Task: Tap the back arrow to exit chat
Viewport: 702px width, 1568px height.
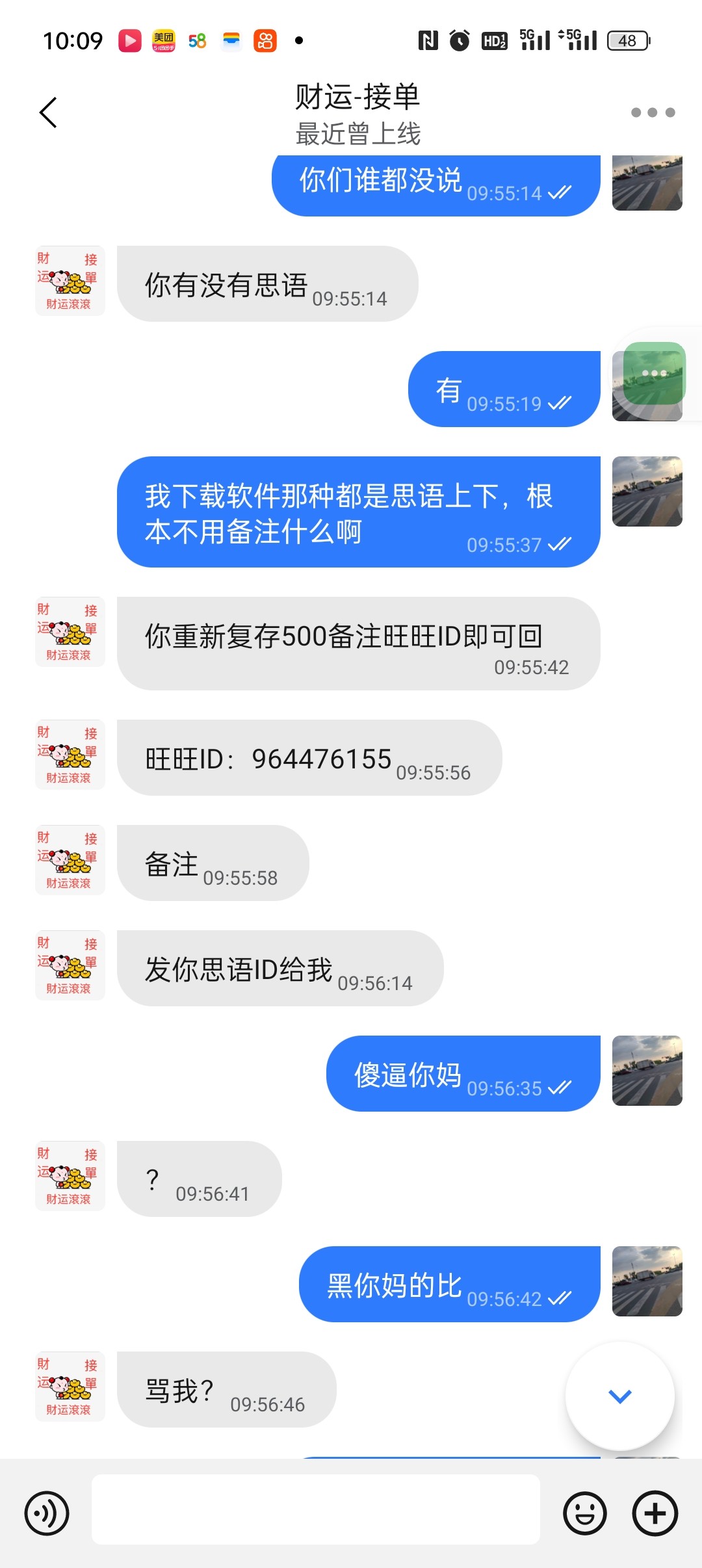Action: (47, 112)
